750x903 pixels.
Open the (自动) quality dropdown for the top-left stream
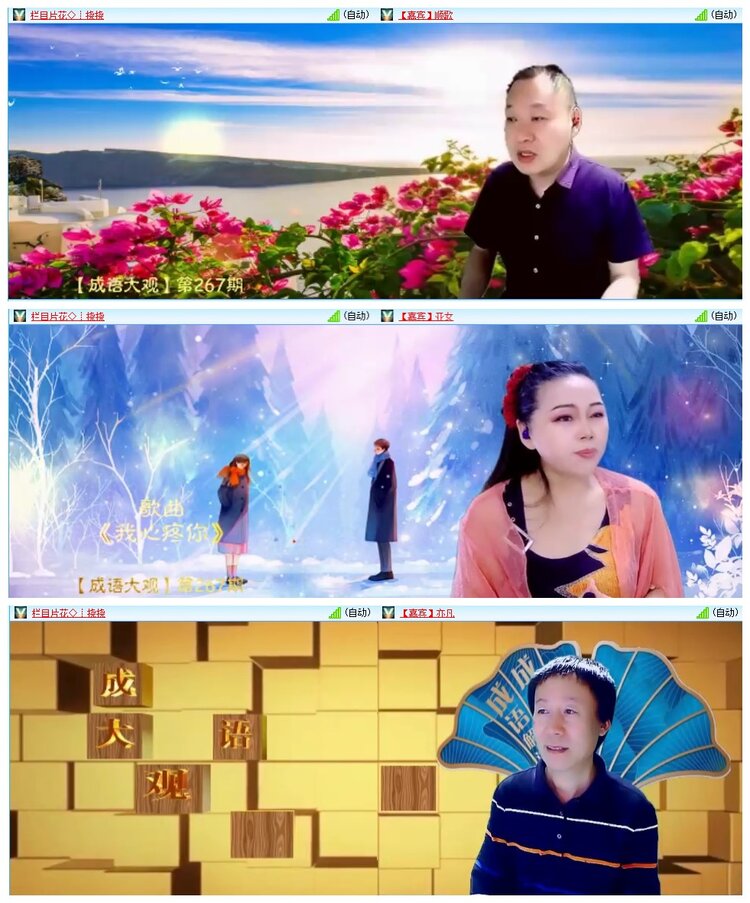tap(355, 14)
